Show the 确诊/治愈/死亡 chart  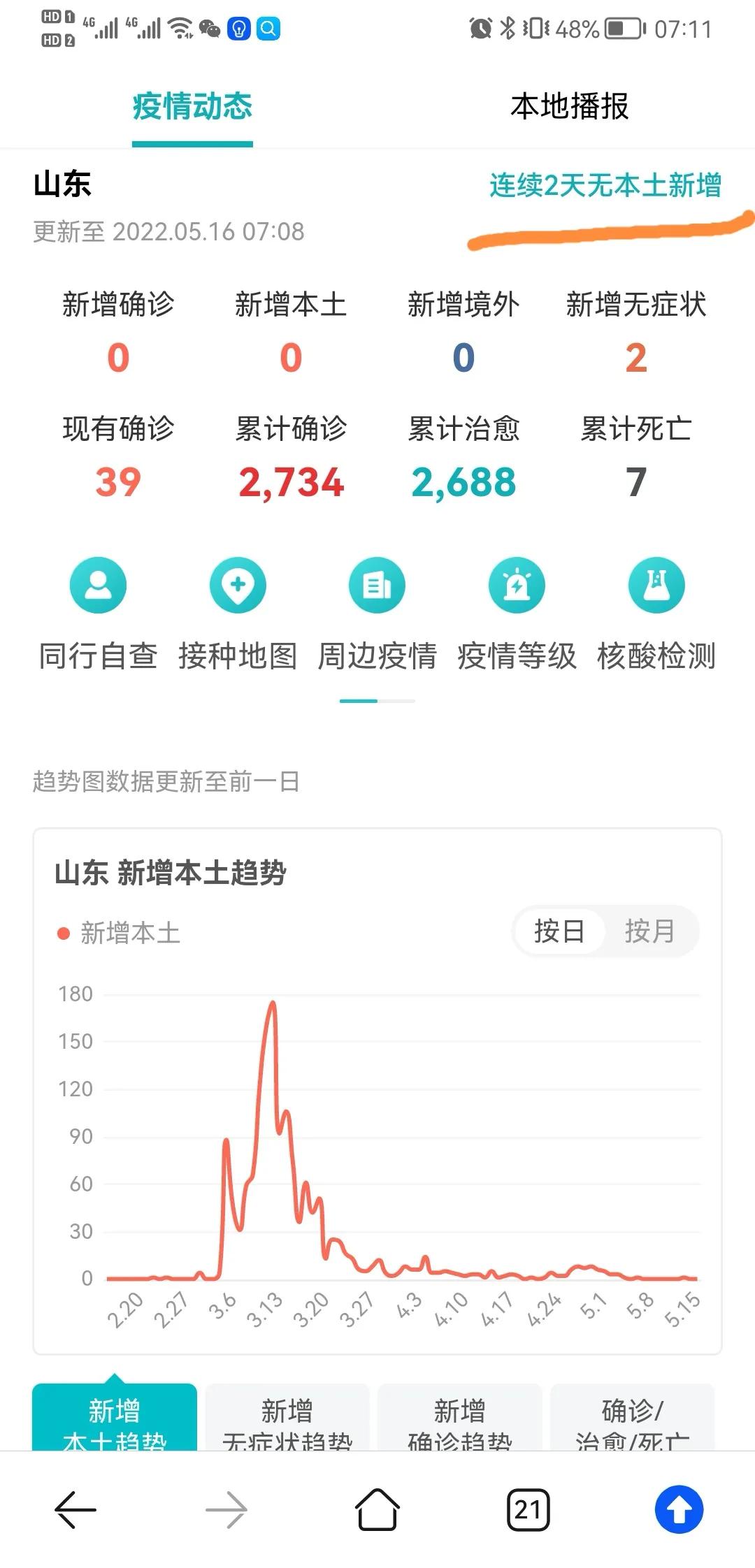[x=633, y=1417]
